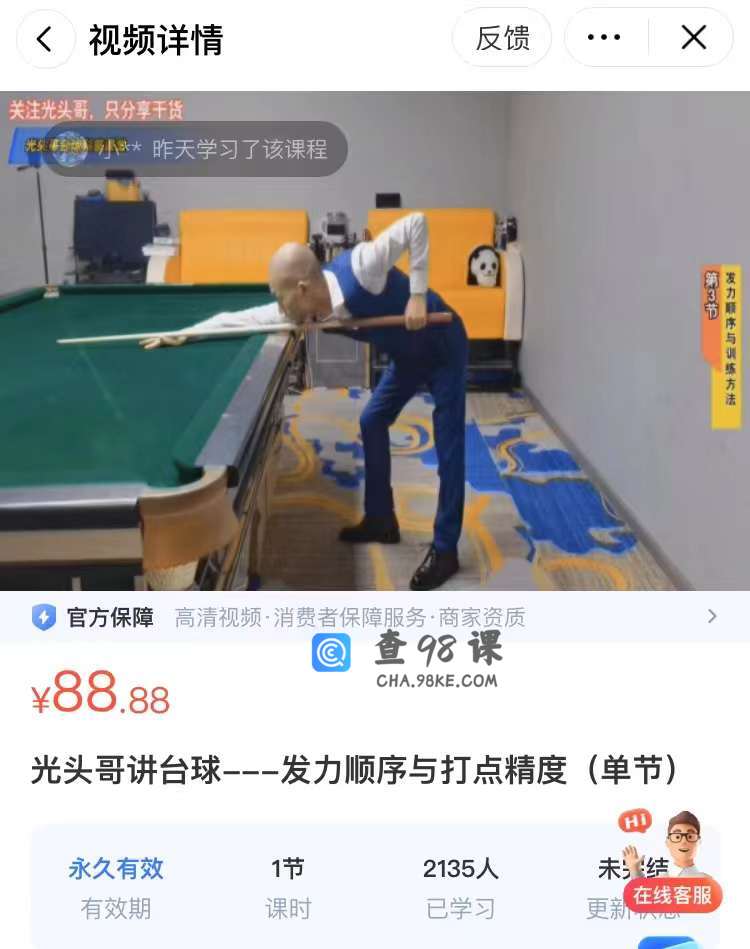This screenshot has width=750, height=949.
Task: Open the three-dot more options menu
Action: (604, 38)
